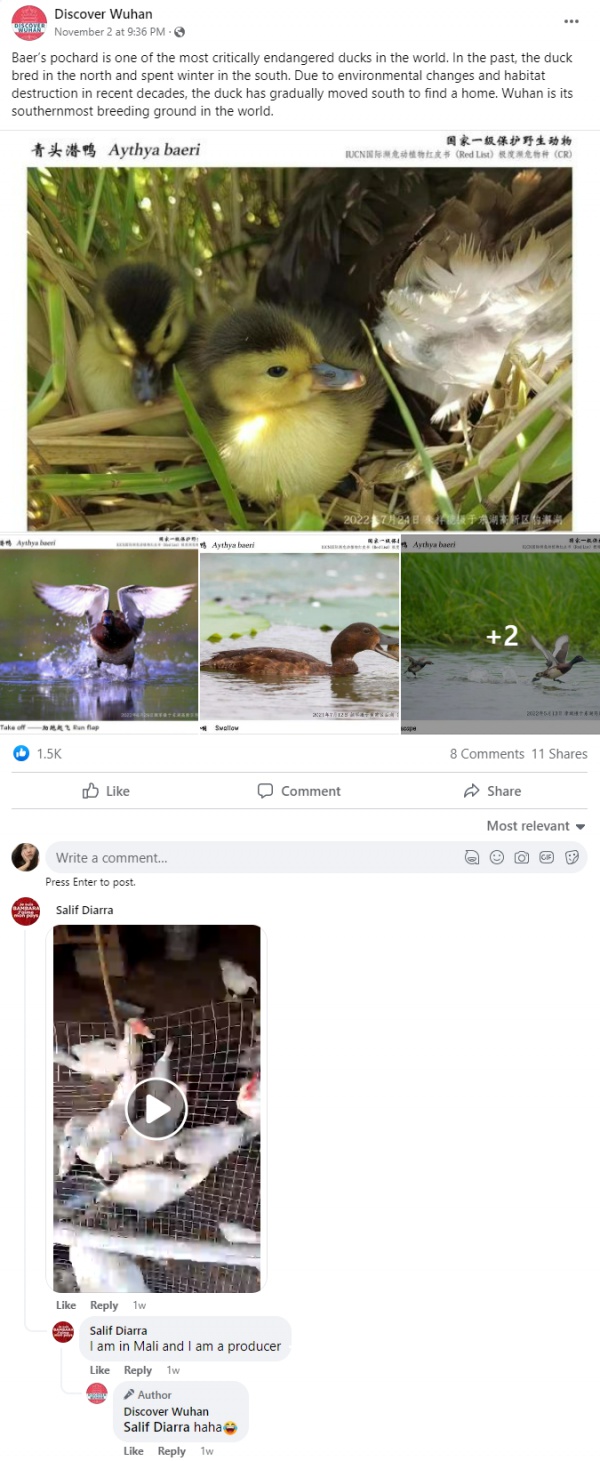Viewport: 600px width, 1461px height.
Task: Insert an emoji in the comment box
Action: [x=497, y=858]
